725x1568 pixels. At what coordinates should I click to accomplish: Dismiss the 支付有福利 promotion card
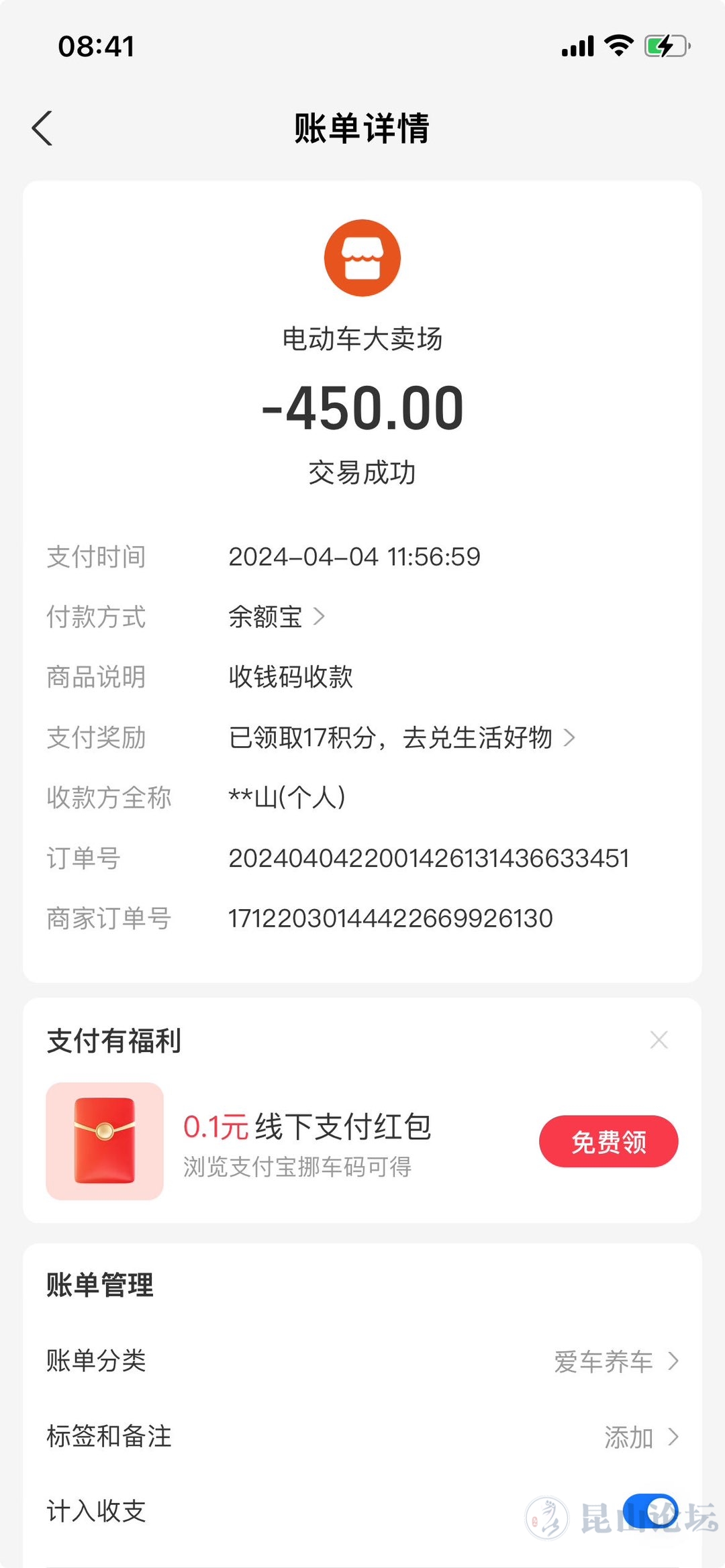point(659,1040)
